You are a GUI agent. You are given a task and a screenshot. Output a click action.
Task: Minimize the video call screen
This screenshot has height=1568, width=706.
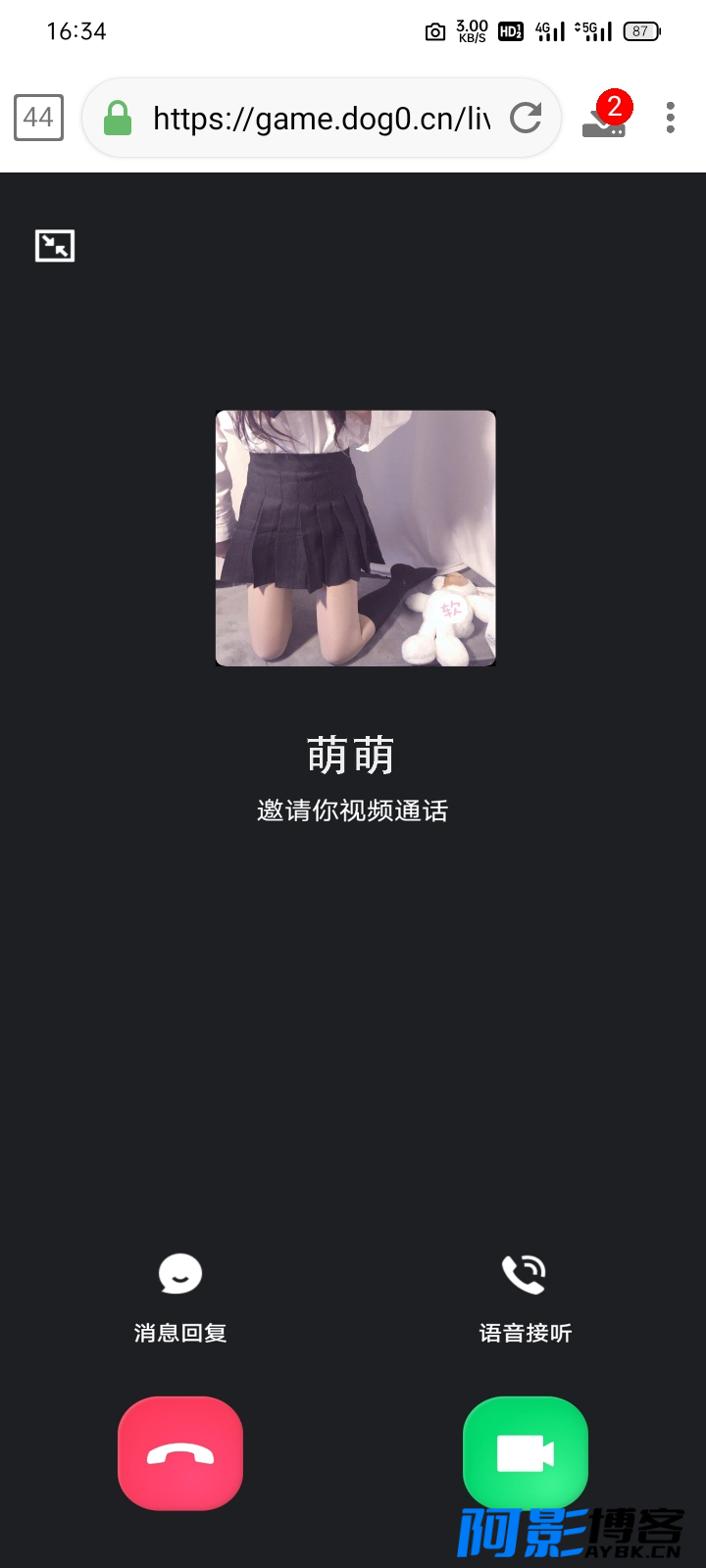pyautogui.click(x=55, y=245)
